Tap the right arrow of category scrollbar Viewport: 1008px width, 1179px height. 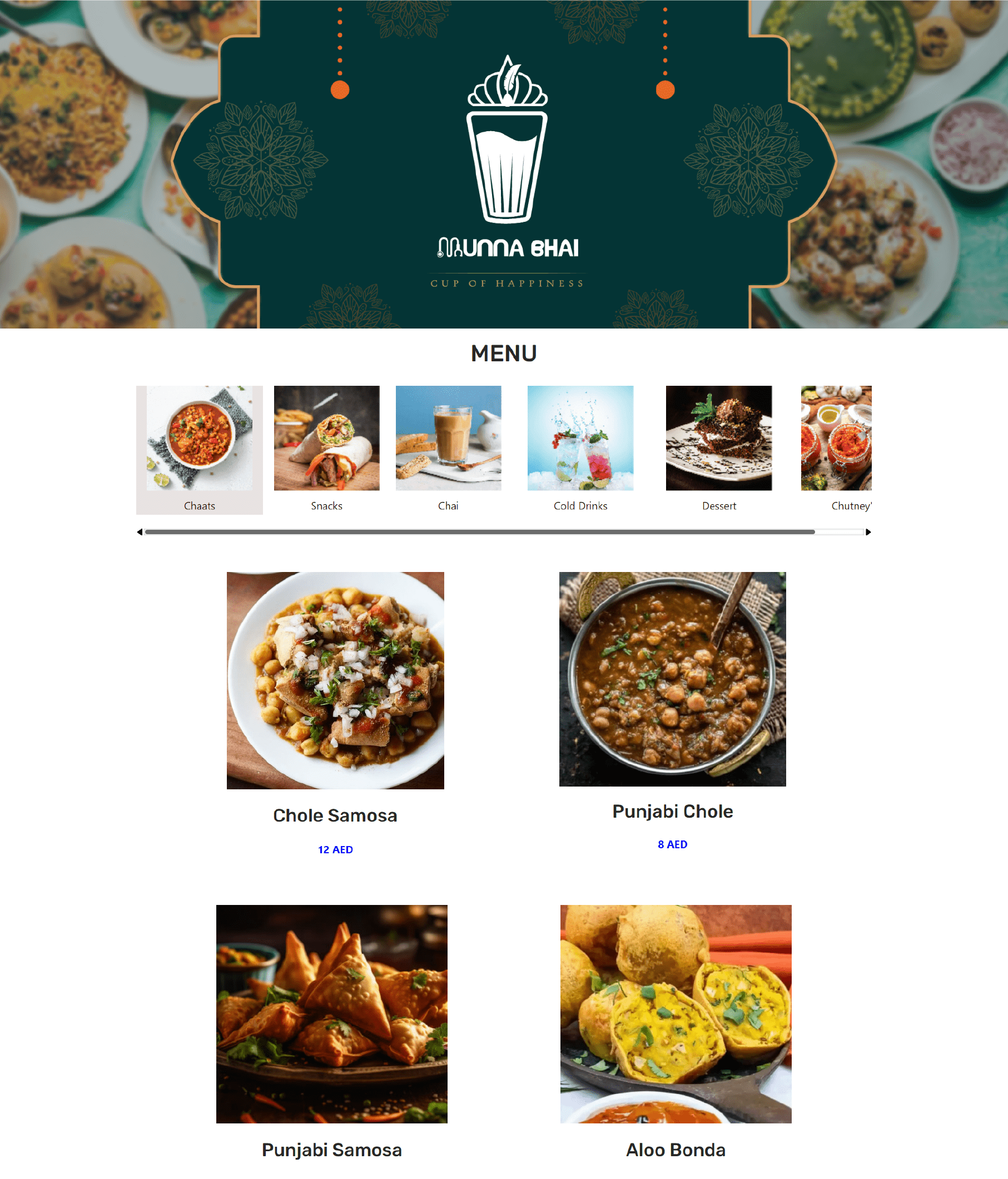[x=868, y=532]
